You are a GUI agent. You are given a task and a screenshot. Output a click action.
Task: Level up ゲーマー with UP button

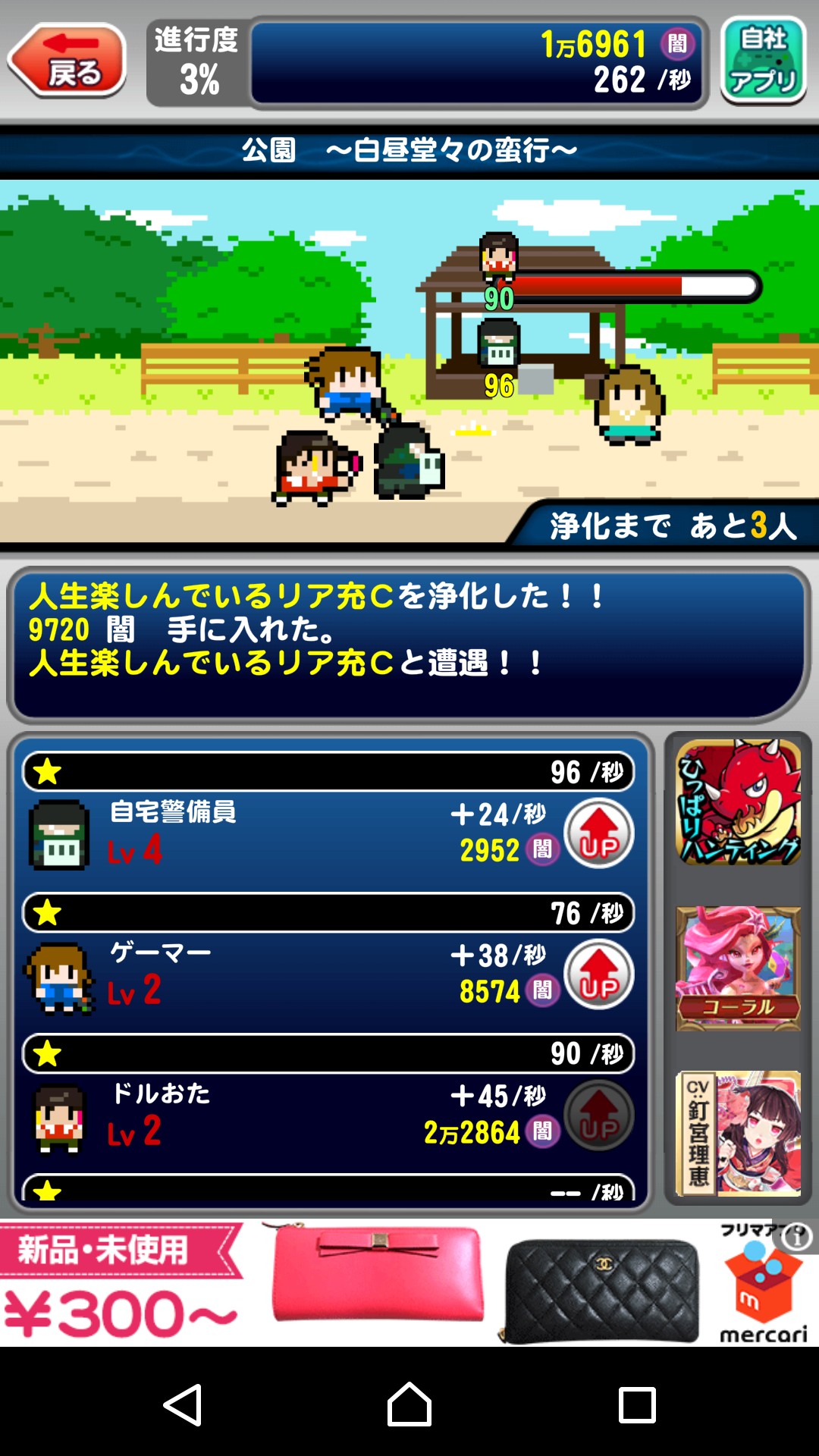coord(599,974)
